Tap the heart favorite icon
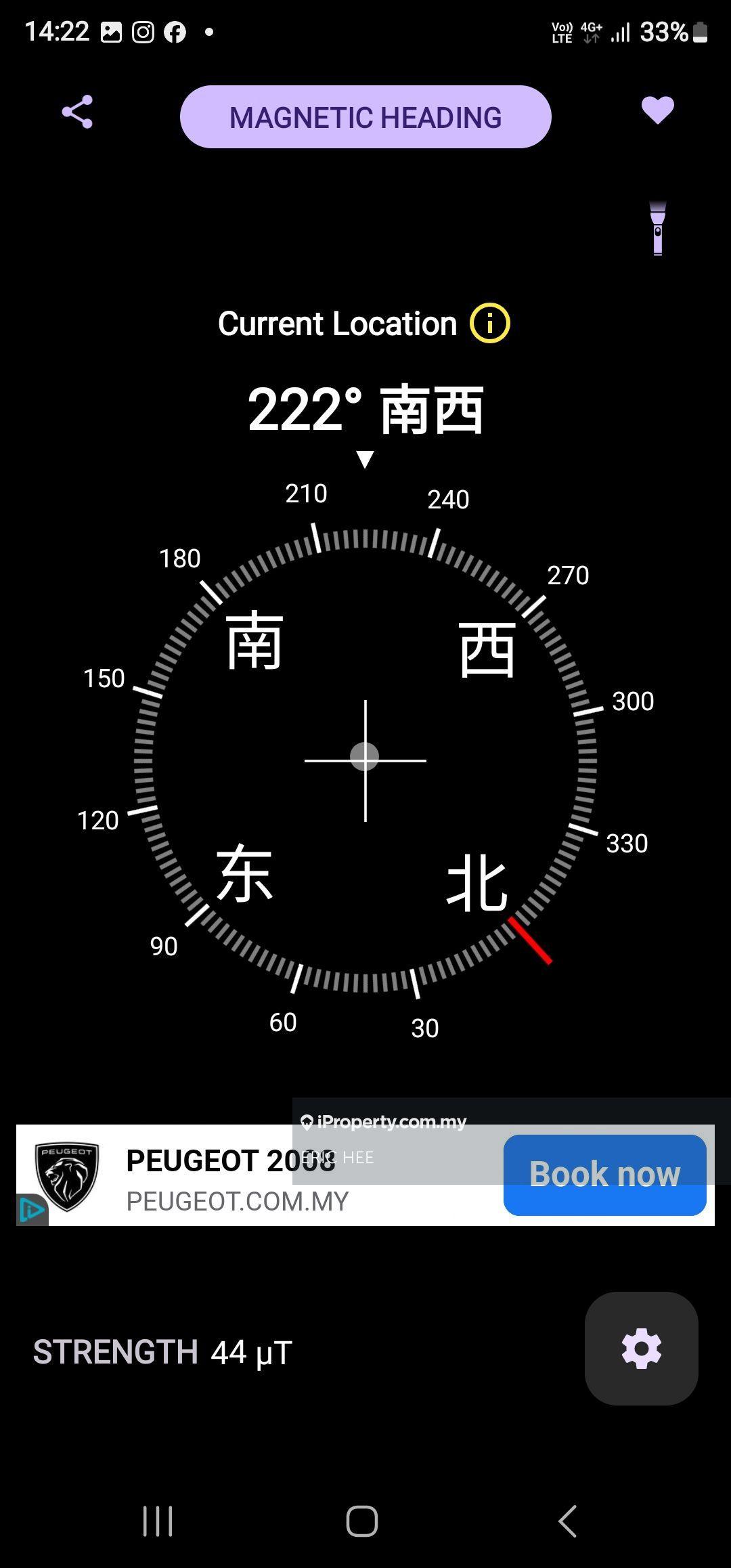Screen dimensions: 731x1568 (657, 110)
